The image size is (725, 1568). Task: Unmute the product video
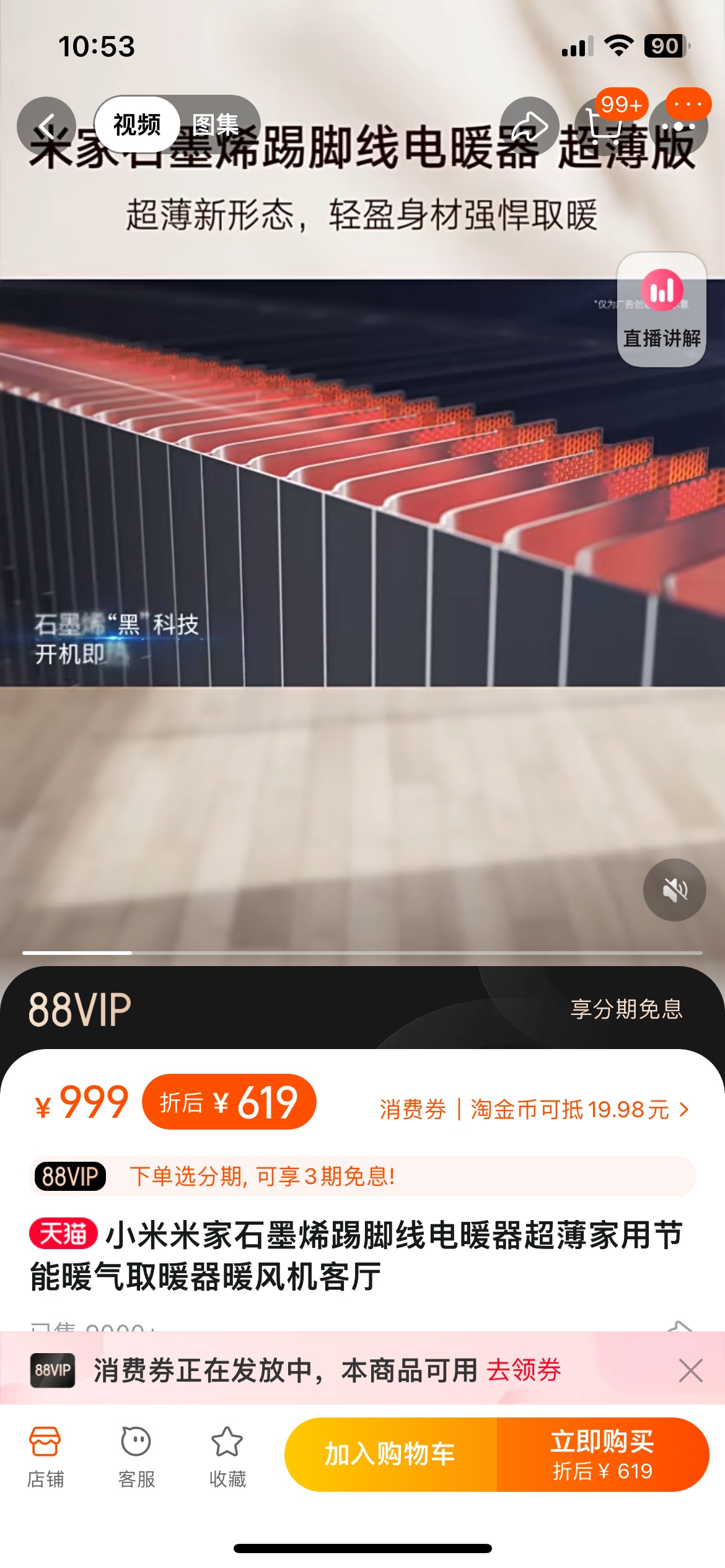(674, 890)
